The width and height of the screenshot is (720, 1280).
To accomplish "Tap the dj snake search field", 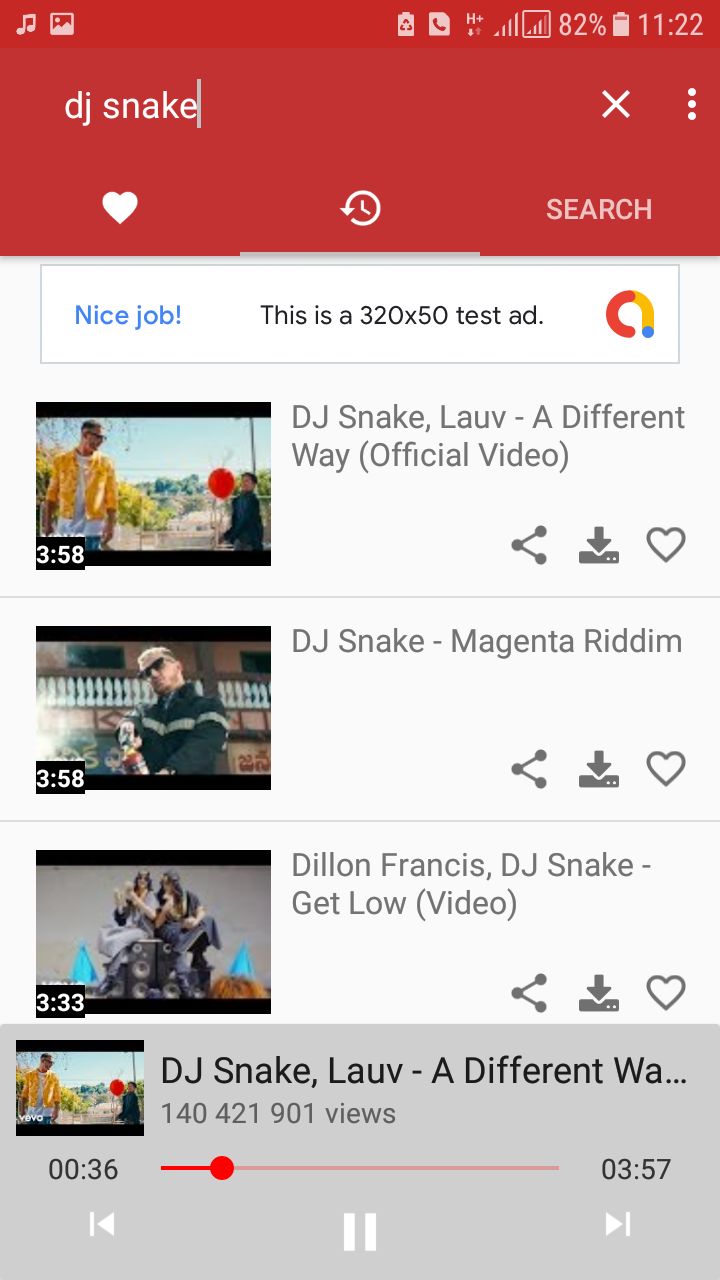I will pos(300,105).
